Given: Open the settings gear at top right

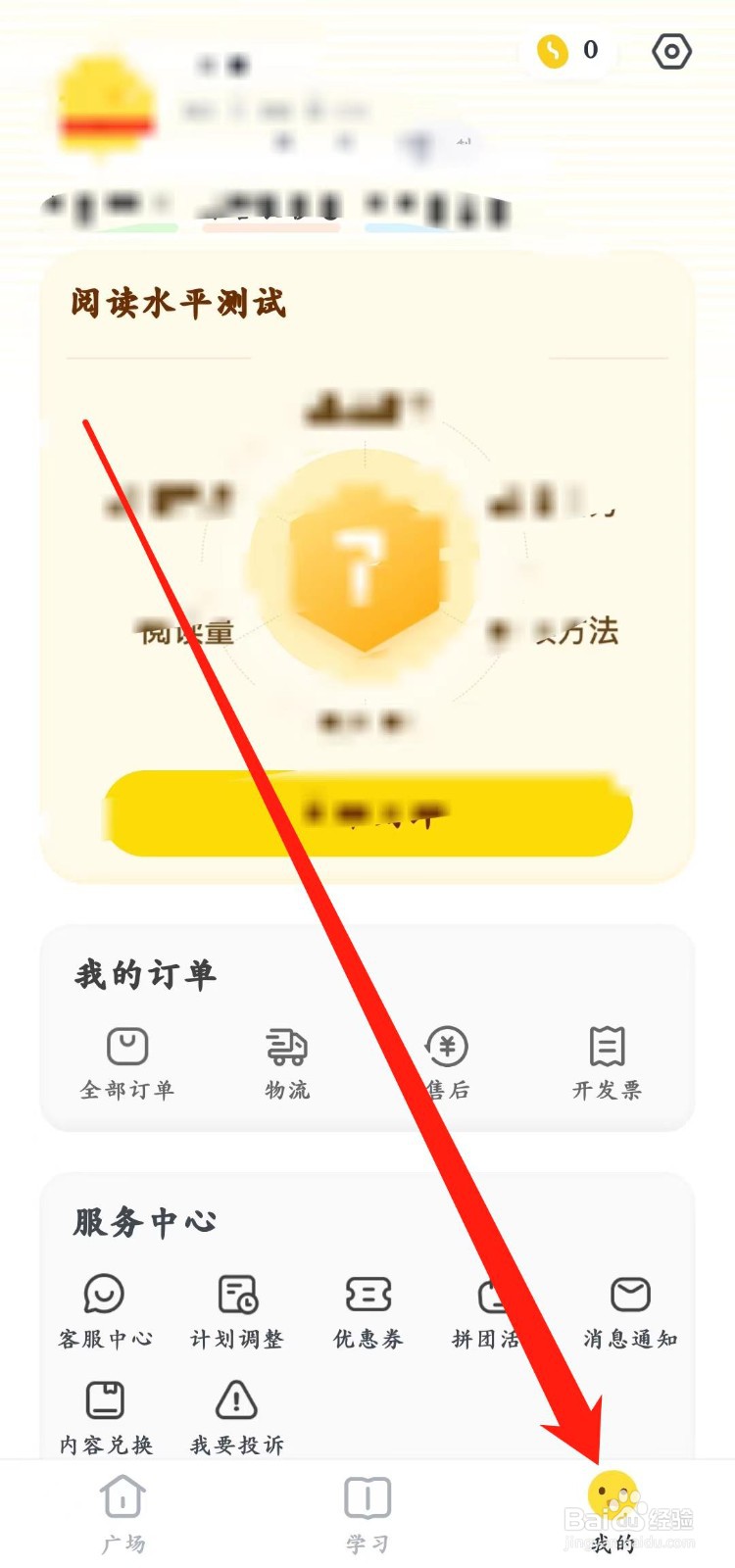Looking at the screenshot, I should (x=670, y=53).
